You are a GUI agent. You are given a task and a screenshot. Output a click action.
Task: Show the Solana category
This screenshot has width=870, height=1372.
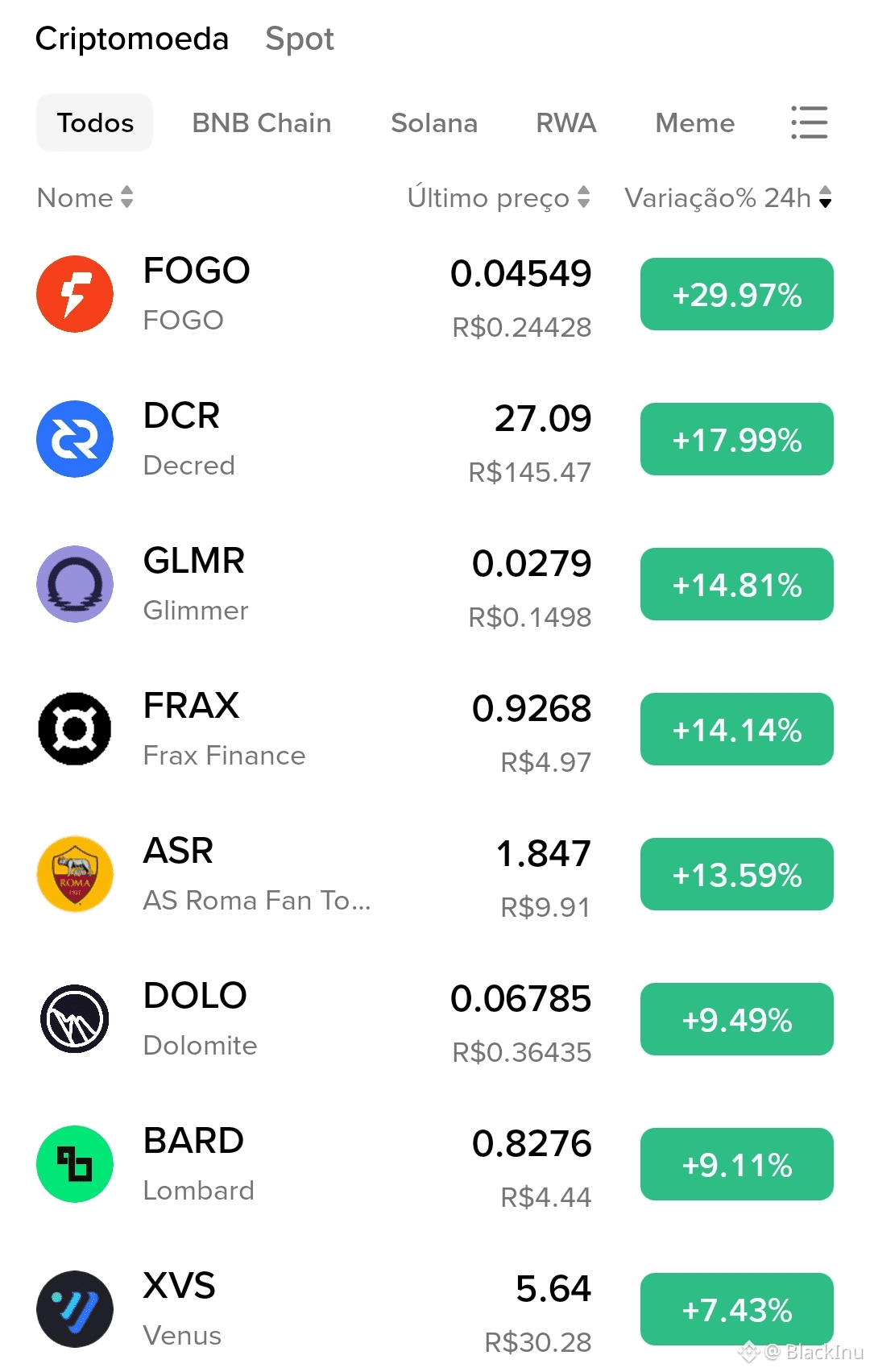pyautogui.click(x=433, y=122)
